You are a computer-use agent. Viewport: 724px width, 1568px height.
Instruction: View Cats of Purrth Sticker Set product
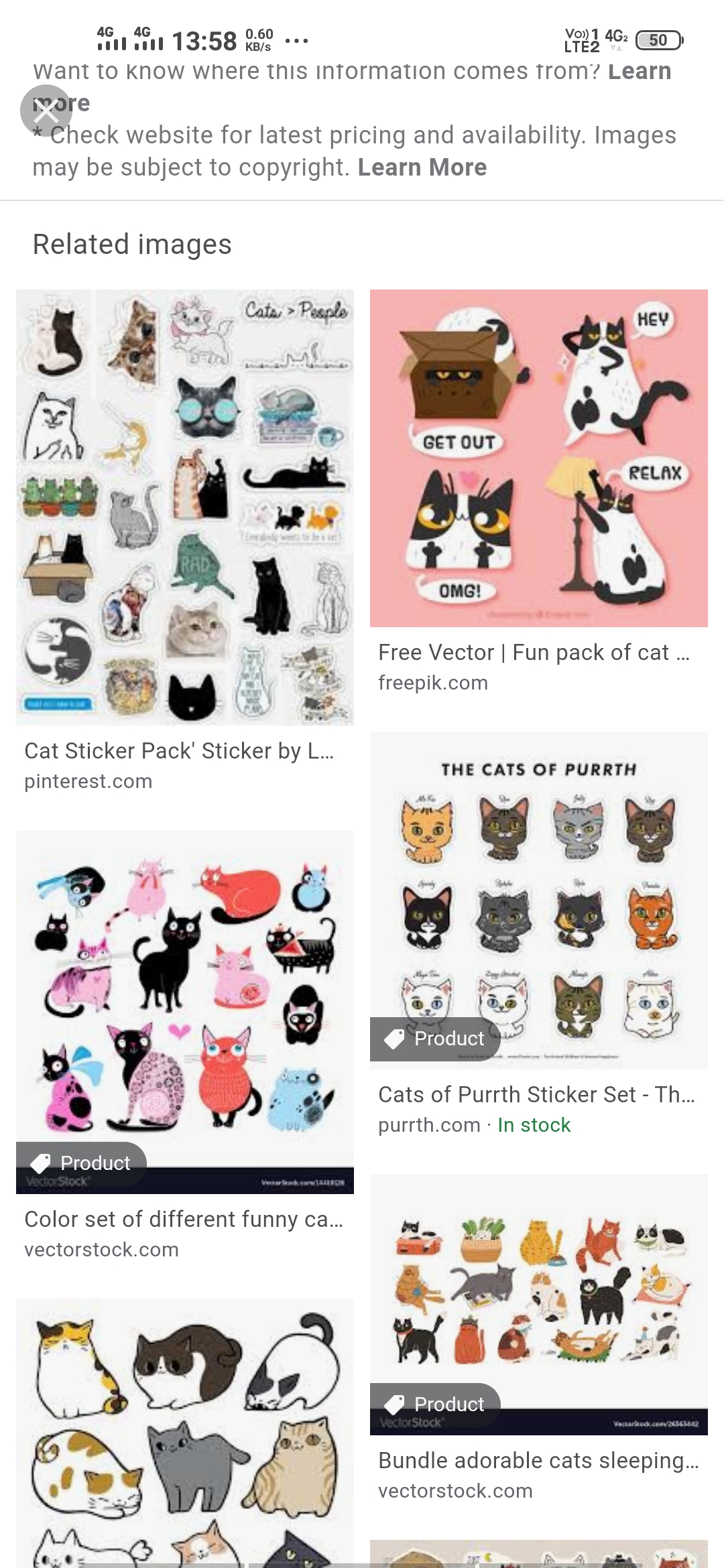point(539,900)
